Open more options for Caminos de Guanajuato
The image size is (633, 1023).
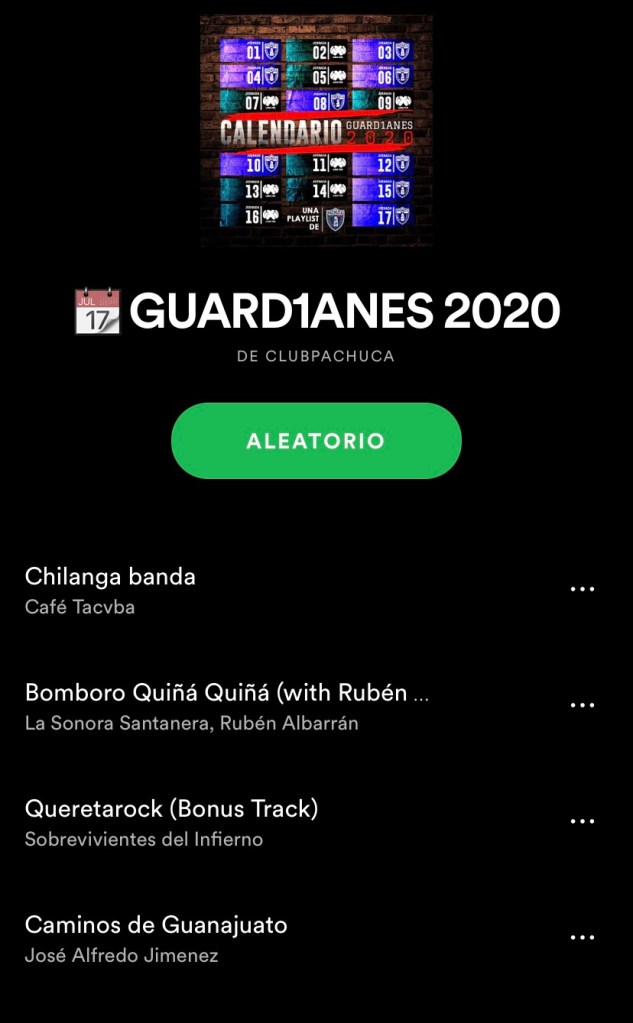[x=582, y=937]
